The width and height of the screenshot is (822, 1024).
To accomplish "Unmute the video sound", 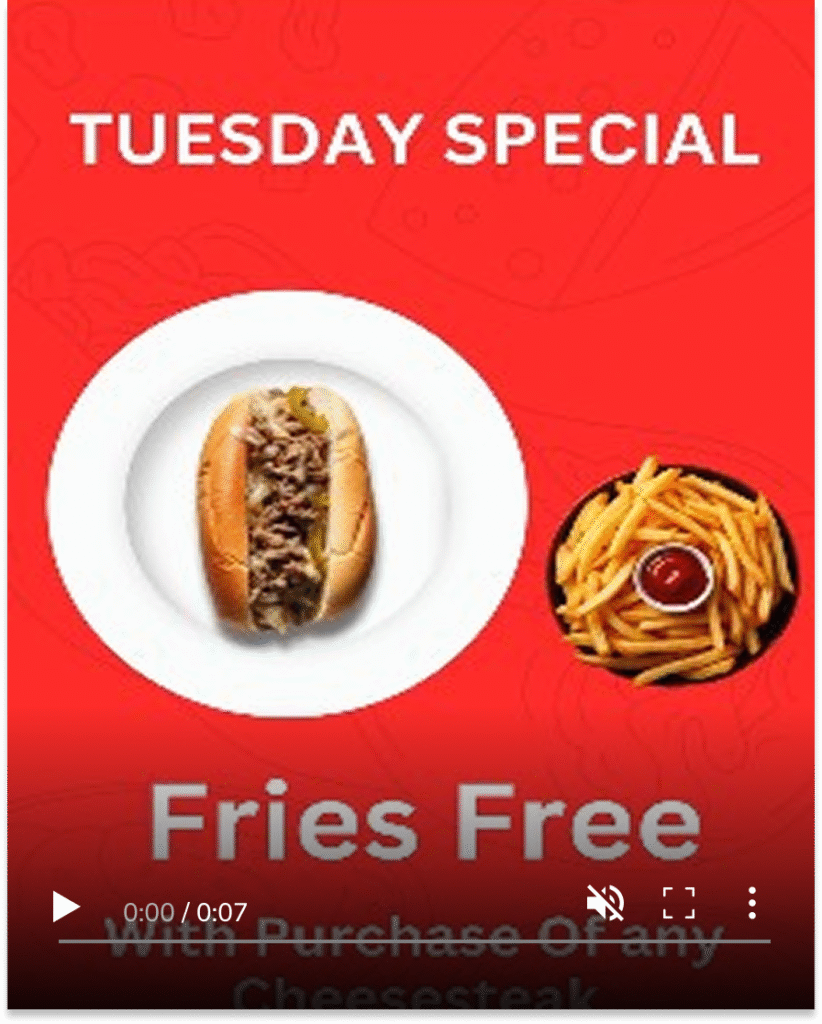I will pos(605,903).
